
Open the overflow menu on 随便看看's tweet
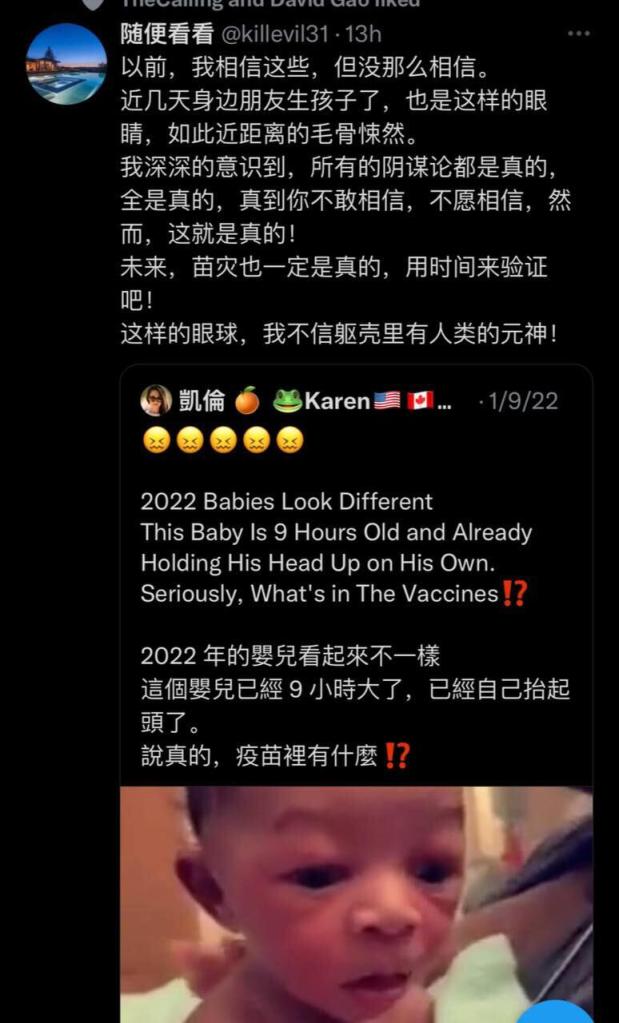click(578, 34)
